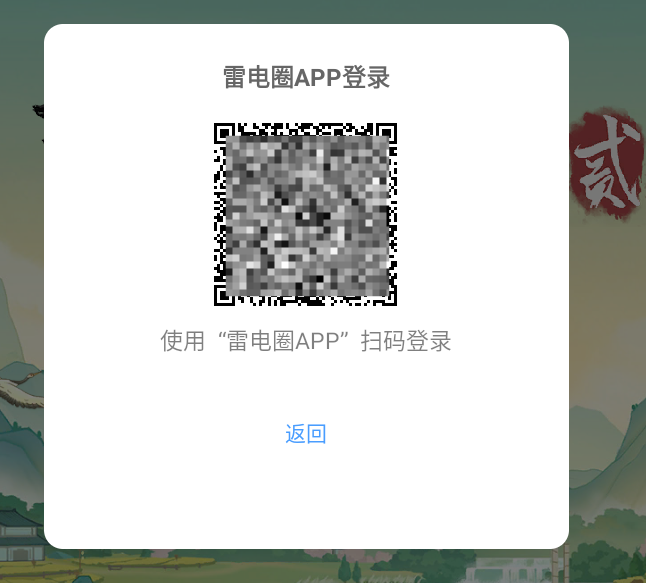Tap 返回 to go back
Image resolution: width=646 pixels, height=583 pixels.
[x=306, y=434]
